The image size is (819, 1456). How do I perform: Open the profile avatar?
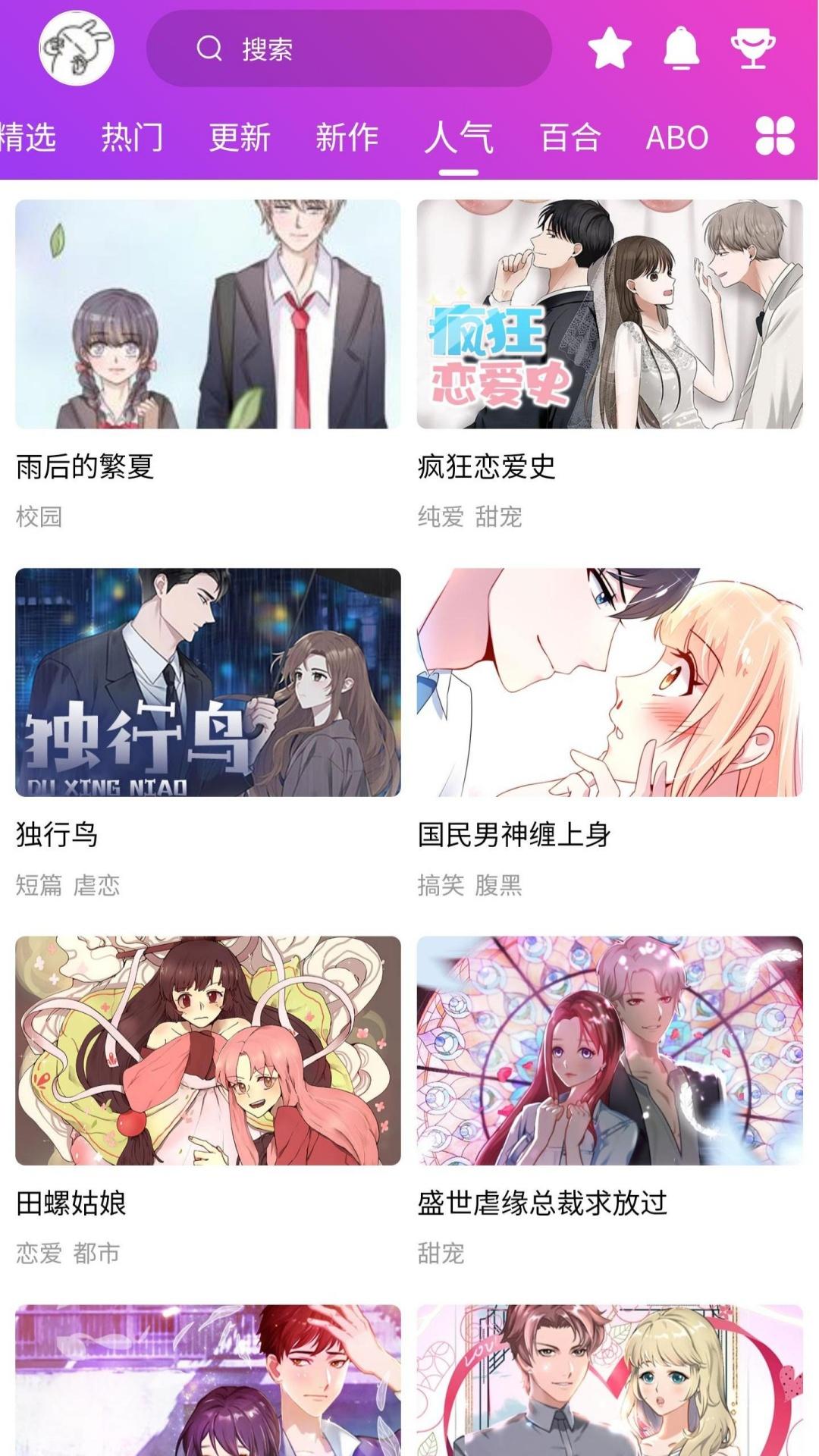pyautogui.click(x=76, y=48)
